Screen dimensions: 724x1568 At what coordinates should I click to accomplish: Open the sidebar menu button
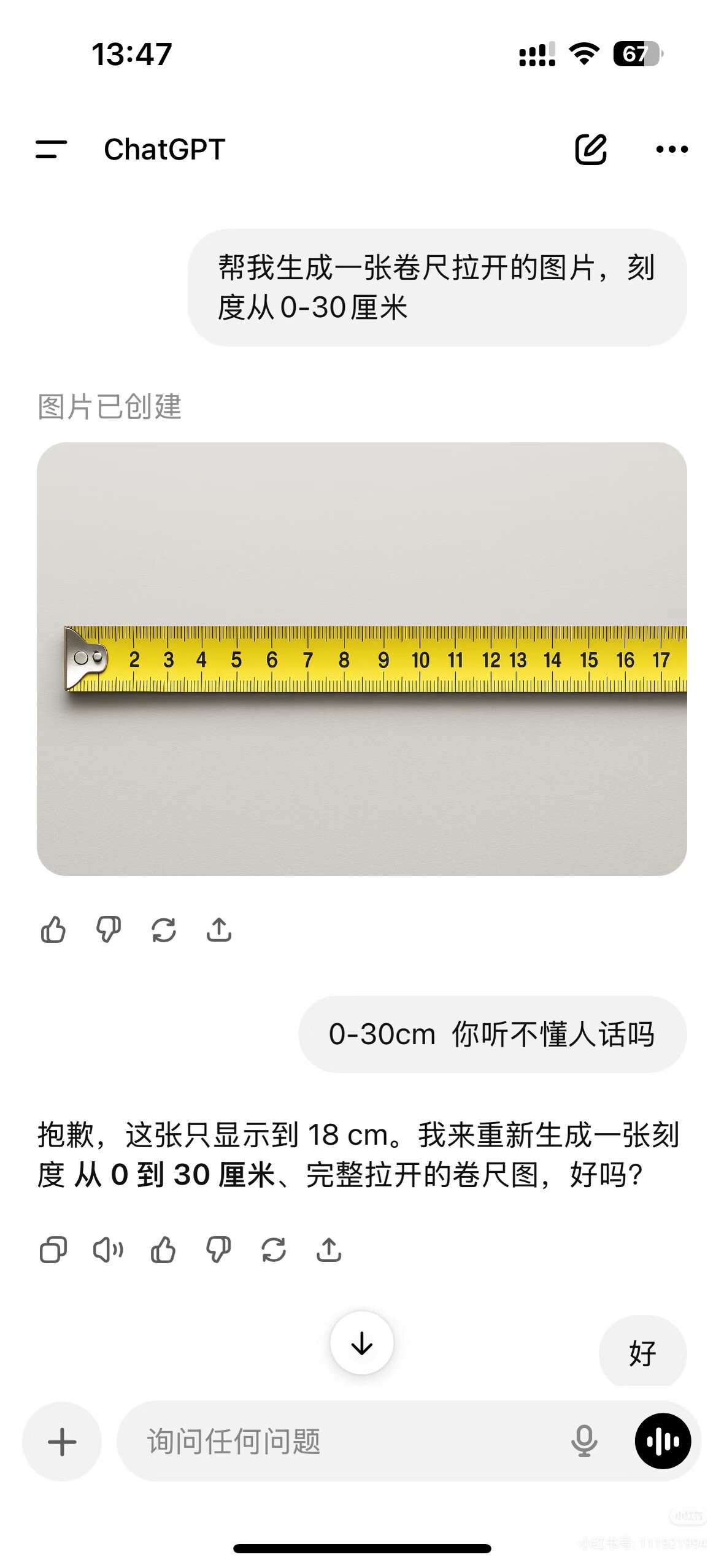[51, 149]
